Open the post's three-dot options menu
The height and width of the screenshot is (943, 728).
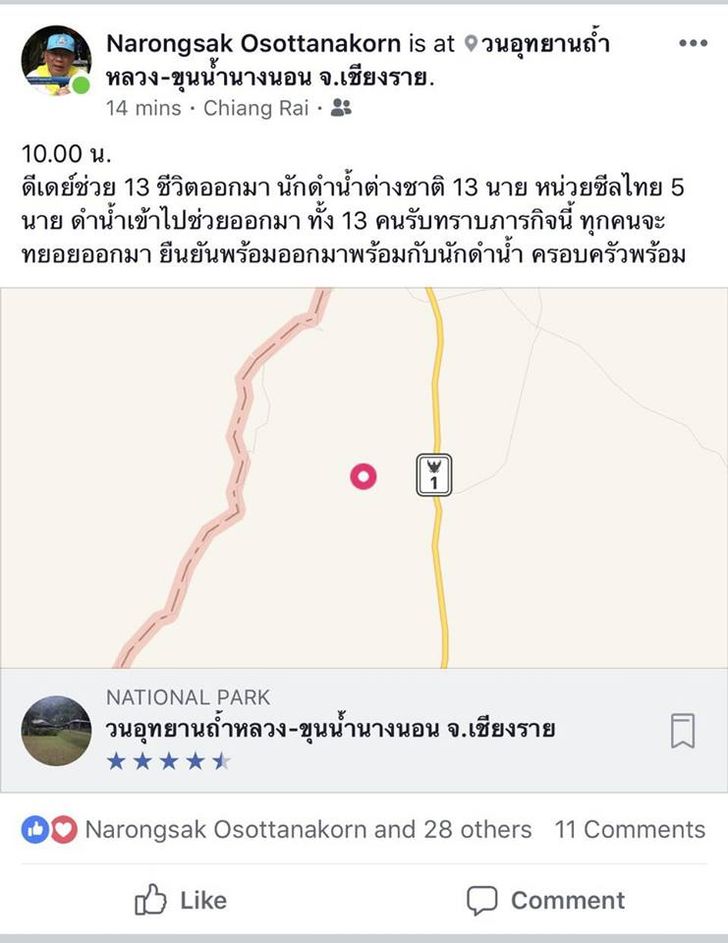(692, 44)
